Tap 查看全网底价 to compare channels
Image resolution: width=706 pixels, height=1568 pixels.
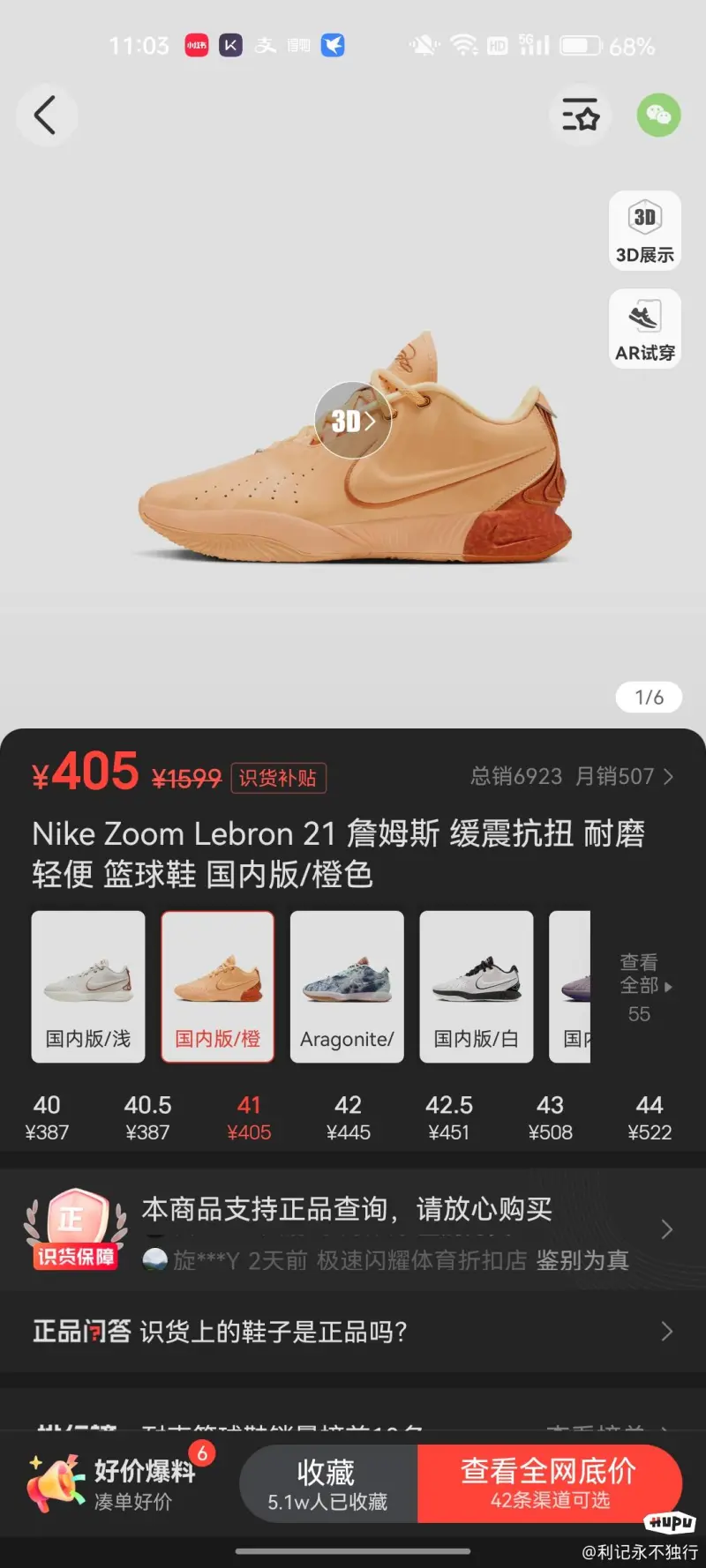[x=549, y=1483]
